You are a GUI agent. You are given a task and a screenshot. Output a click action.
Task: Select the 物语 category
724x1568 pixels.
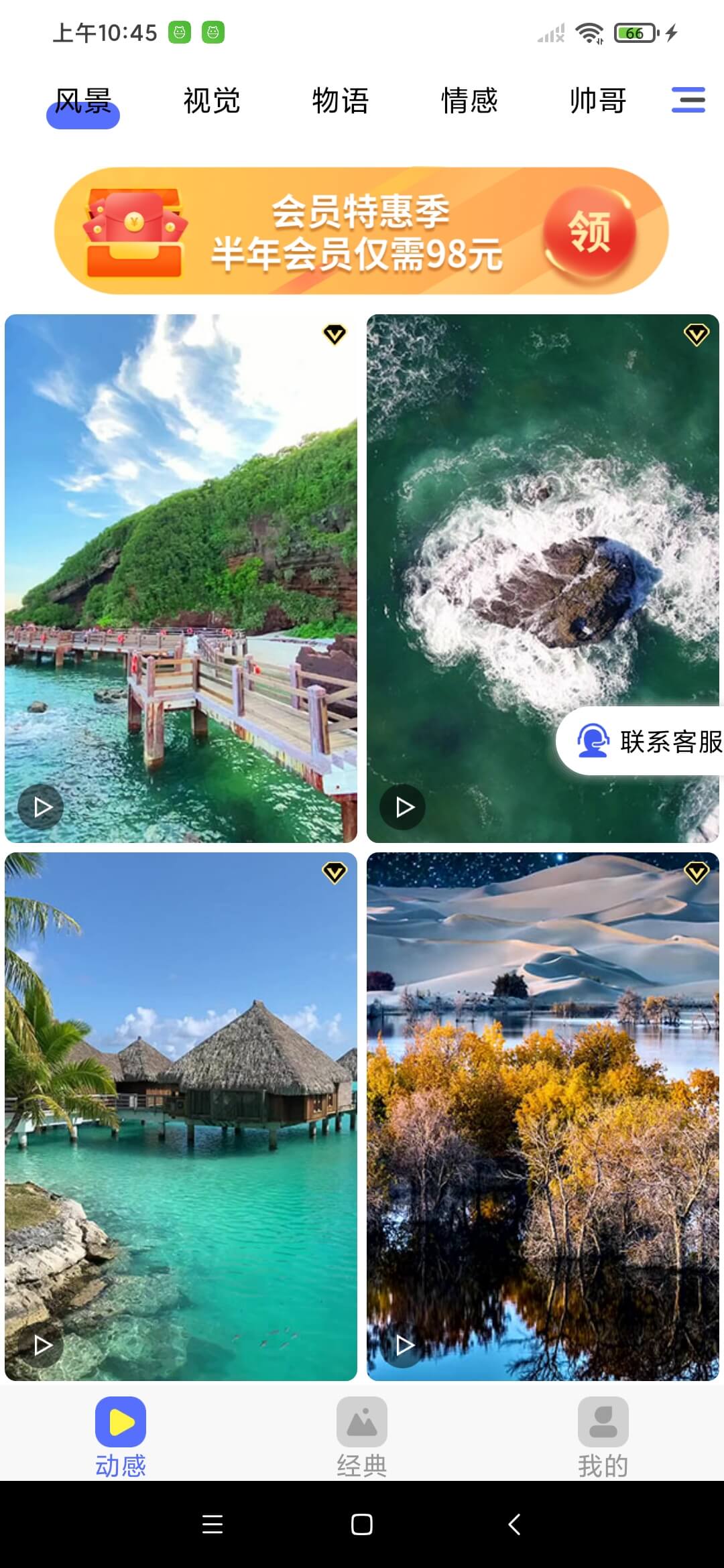[340, 101]
